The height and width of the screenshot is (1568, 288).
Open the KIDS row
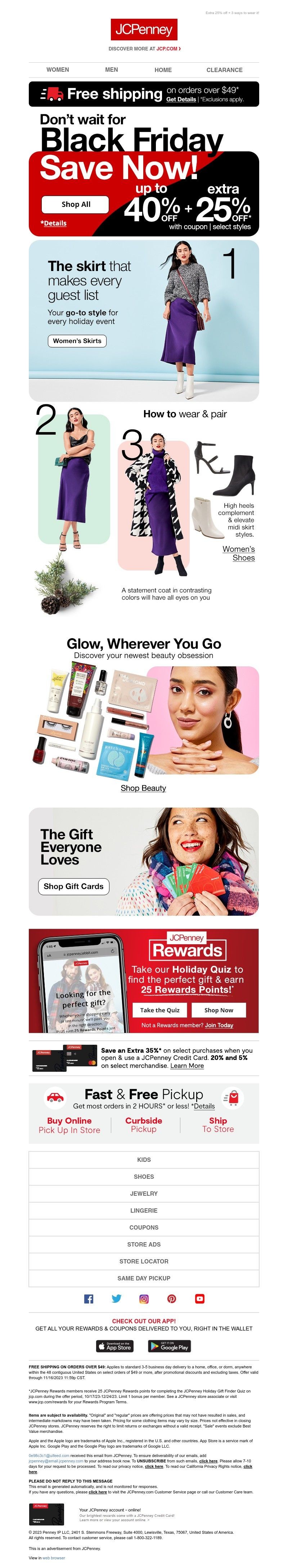tap(144, 1160)
